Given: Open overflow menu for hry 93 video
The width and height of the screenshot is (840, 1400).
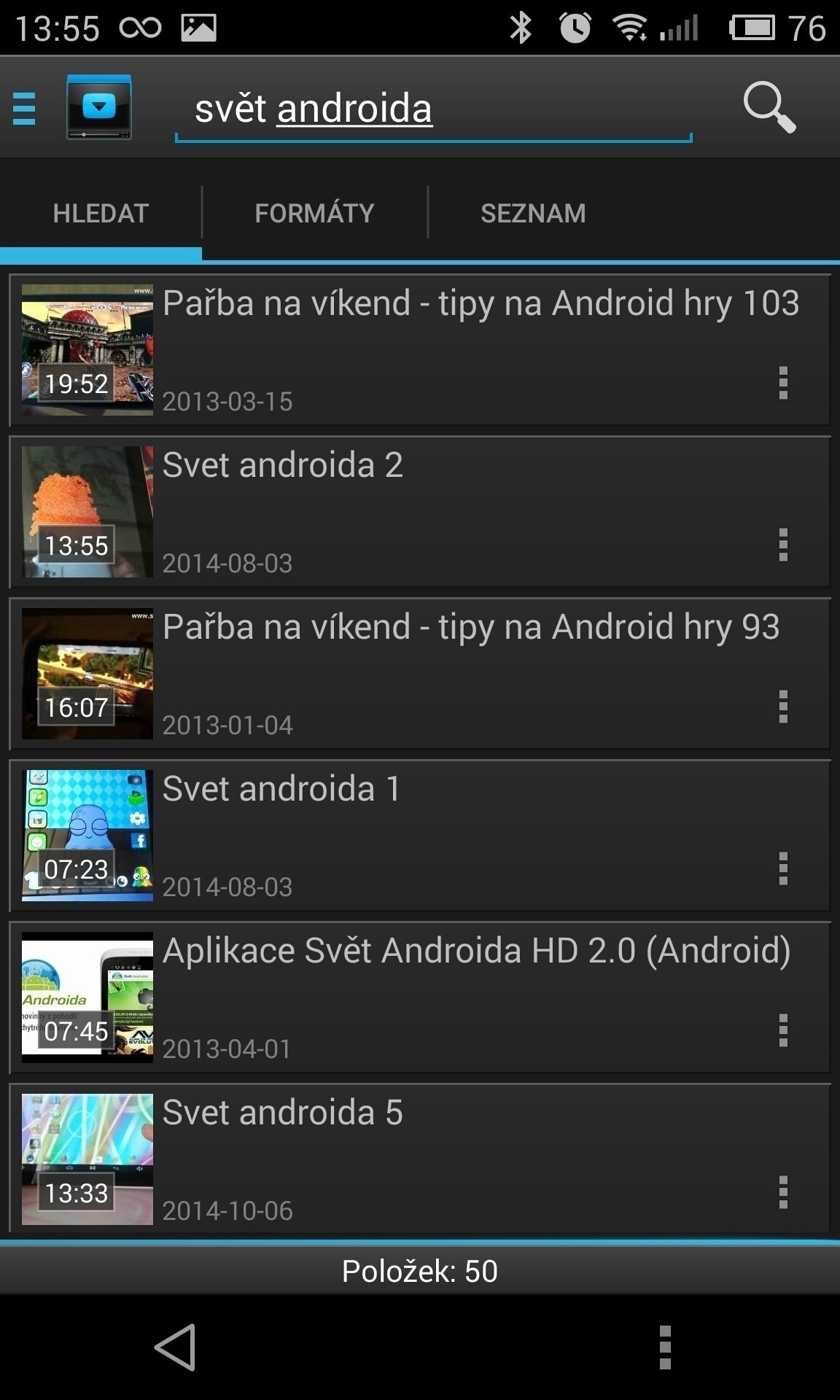Looking at the screenshot, I should click(x=783, y=707).
